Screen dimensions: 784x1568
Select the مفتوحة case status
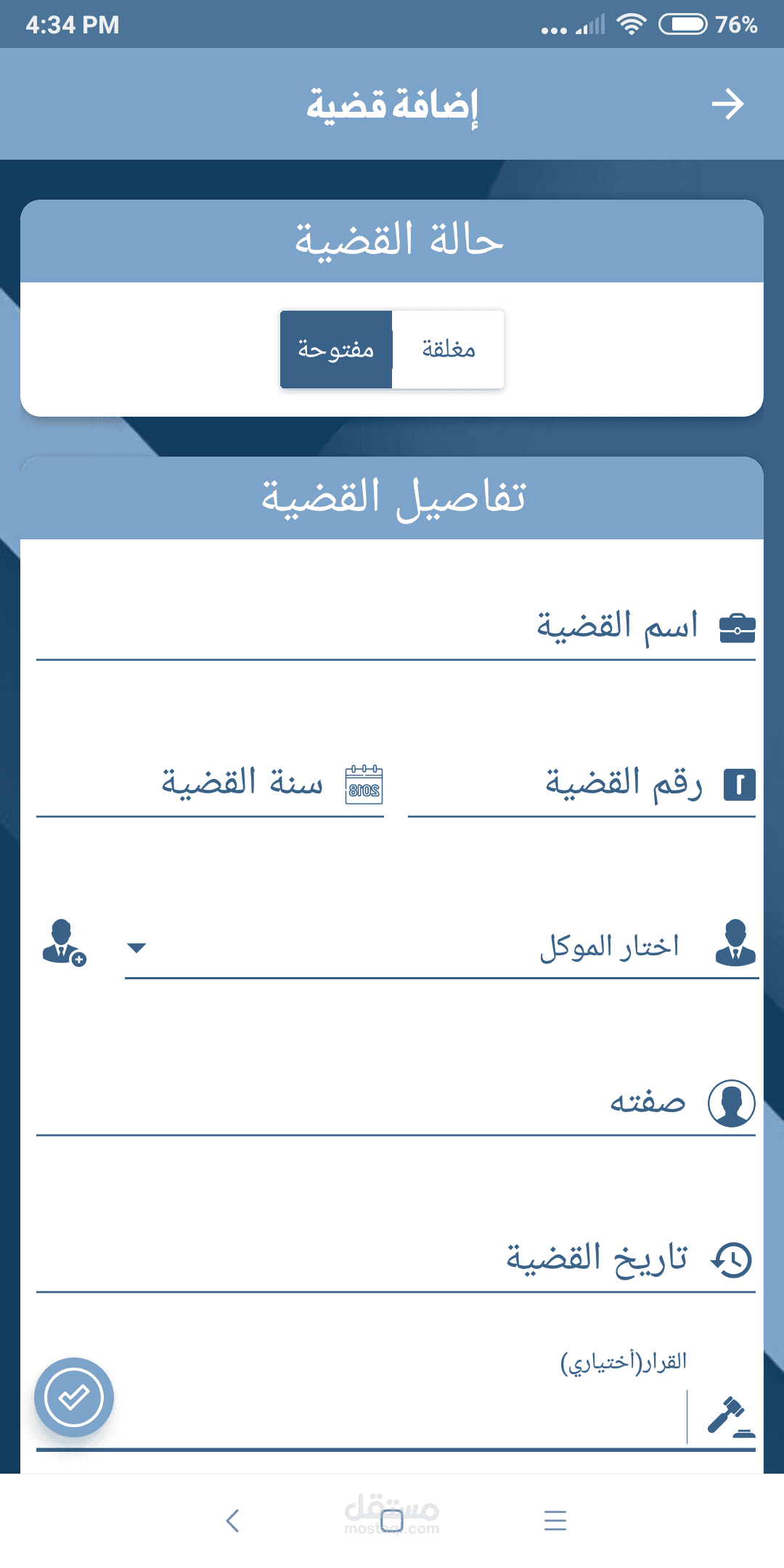click(x=336, y=350)
